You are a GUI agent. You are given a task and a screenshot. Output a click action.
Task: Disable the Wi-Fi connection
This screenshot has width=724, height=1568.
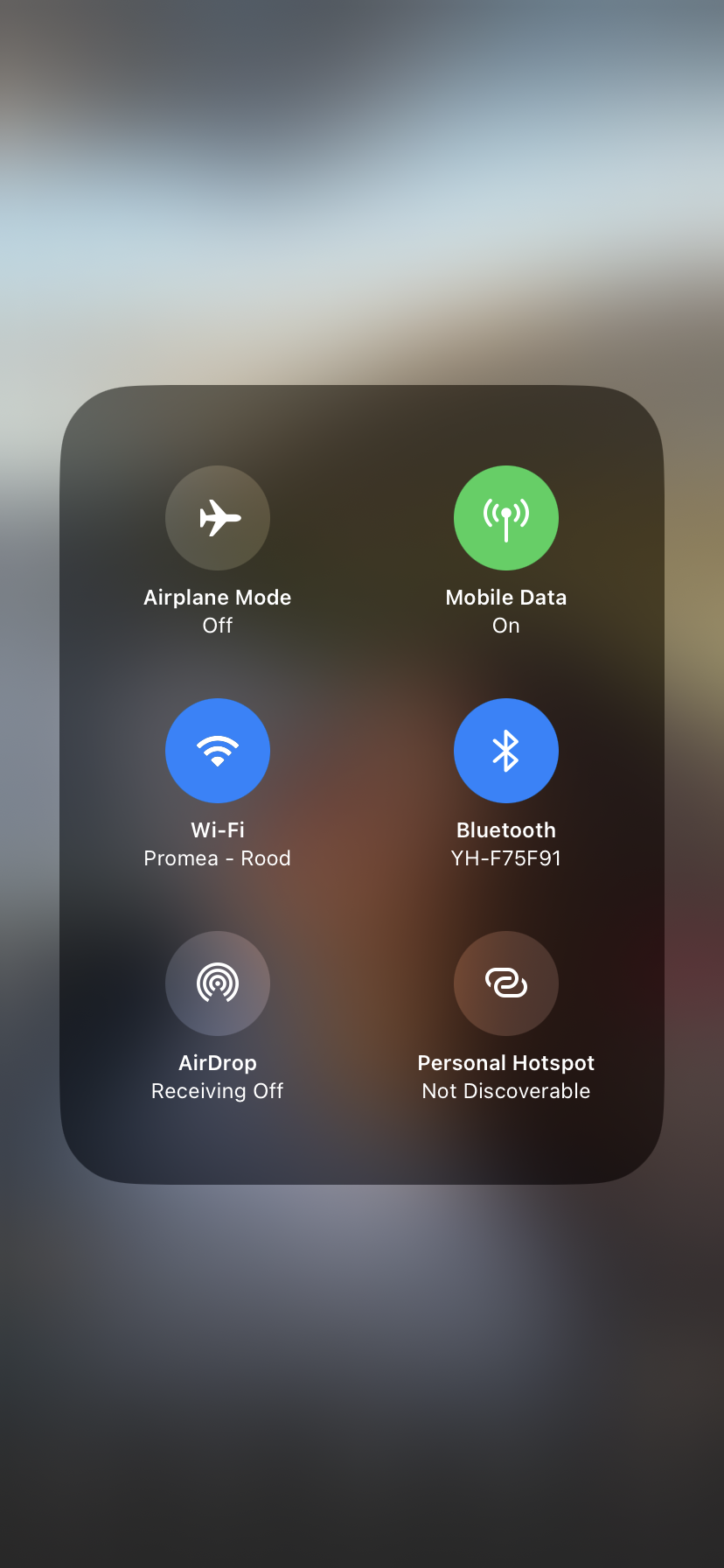pyautogui.click(x=218, y=751)
